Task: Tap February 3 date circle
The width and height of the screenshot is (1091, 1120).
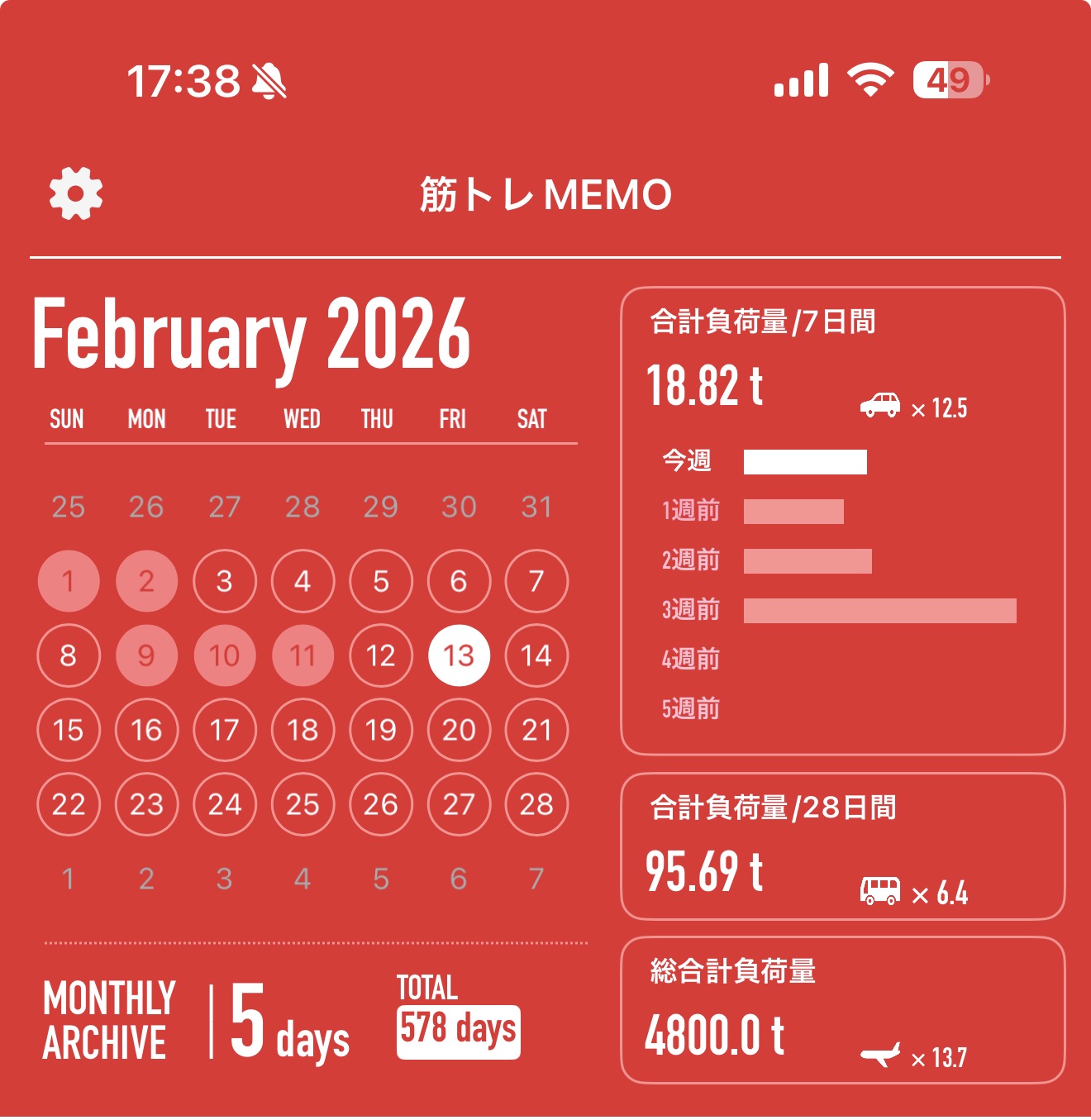Action: (224, 581)
